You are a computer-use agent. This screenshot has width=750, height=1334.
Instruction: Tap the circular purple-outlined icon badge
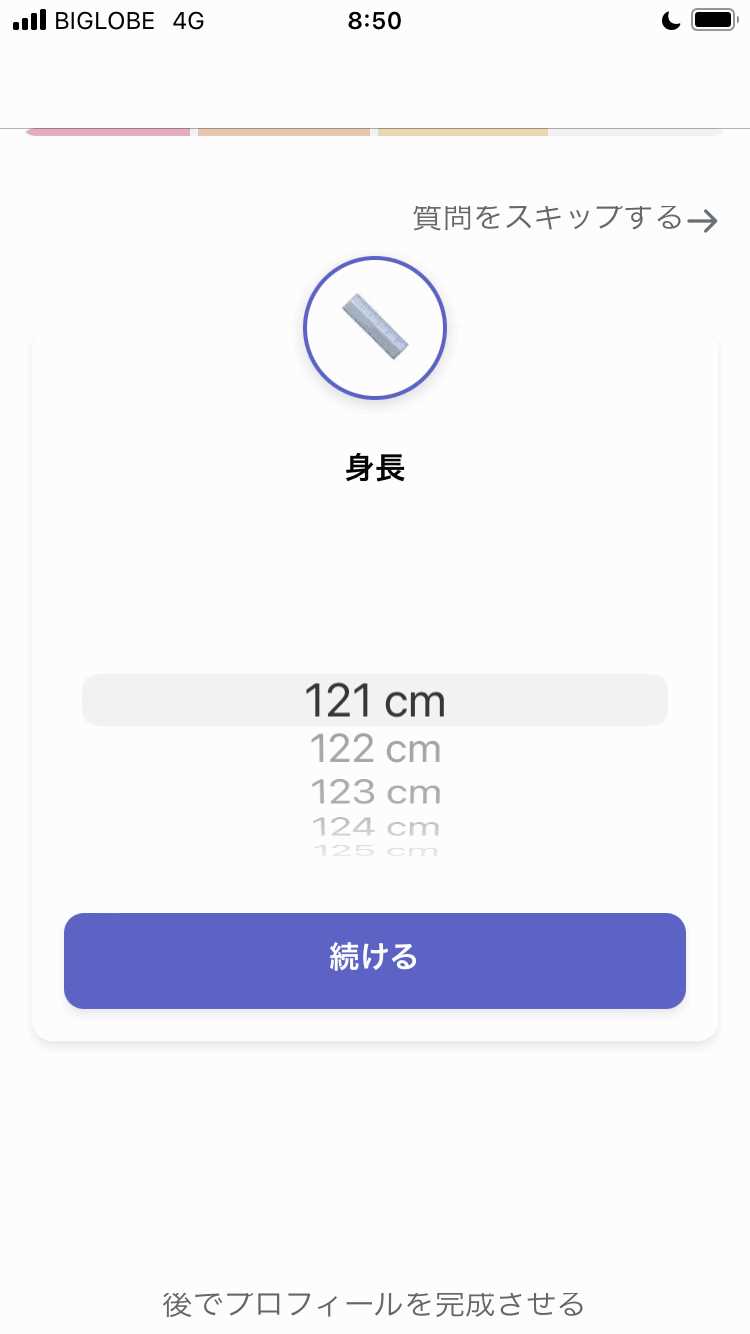point(375,327)
